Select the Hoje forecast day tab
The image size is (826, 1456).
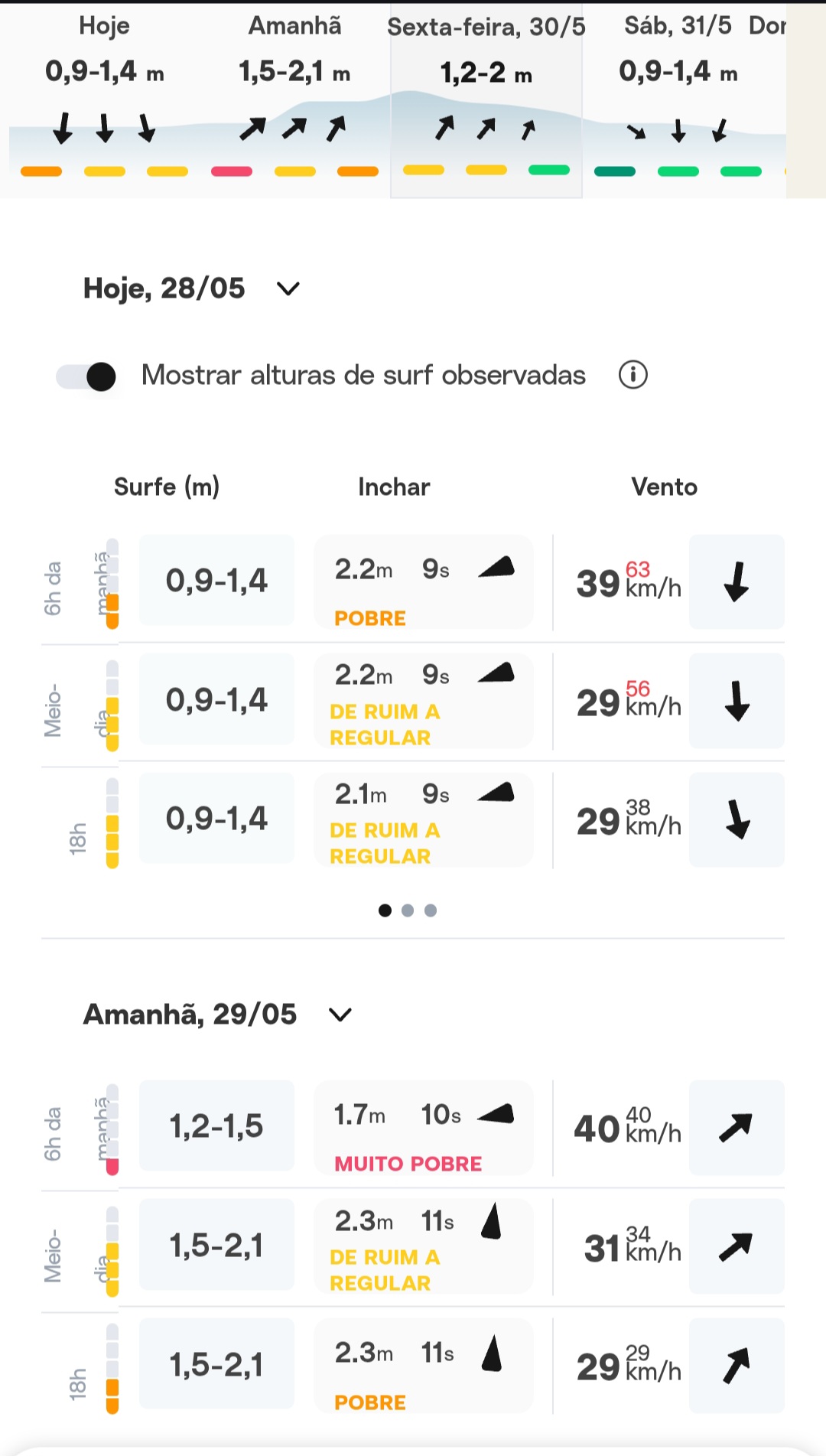pos(104,99)
